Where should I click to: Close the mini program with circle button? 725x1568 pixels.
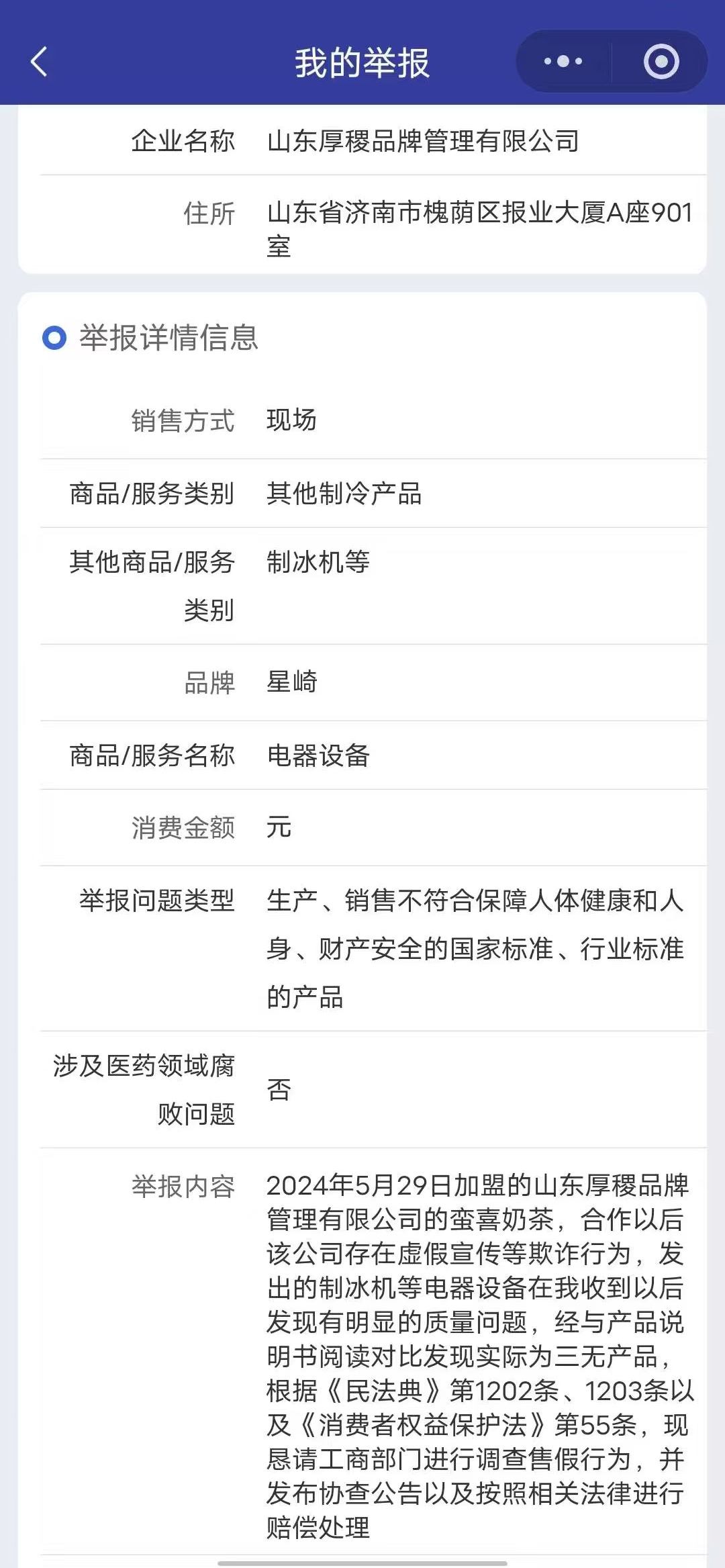(661, 62)
